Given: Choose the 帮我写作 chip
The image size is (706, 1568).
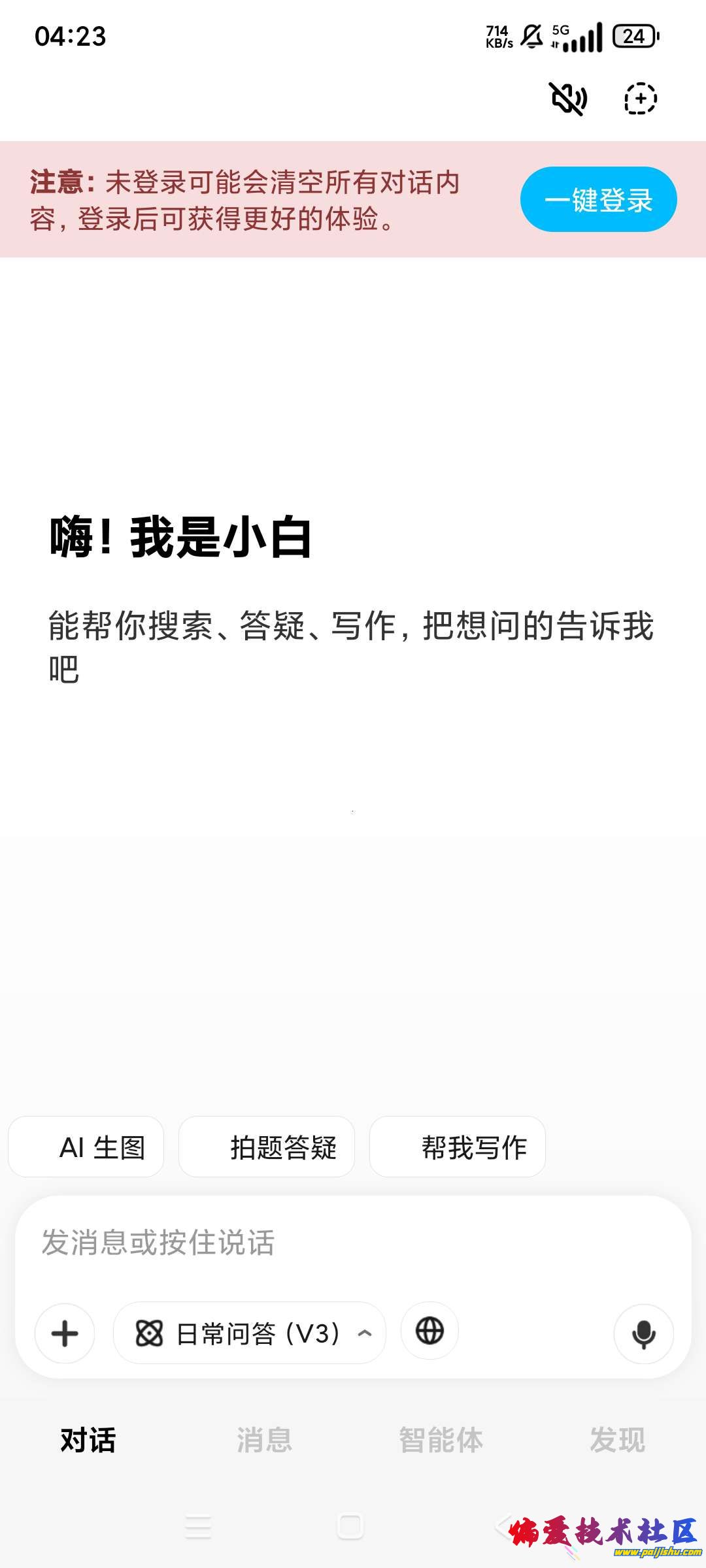Looking at the screenshot, I should (x=458, y=1147).
